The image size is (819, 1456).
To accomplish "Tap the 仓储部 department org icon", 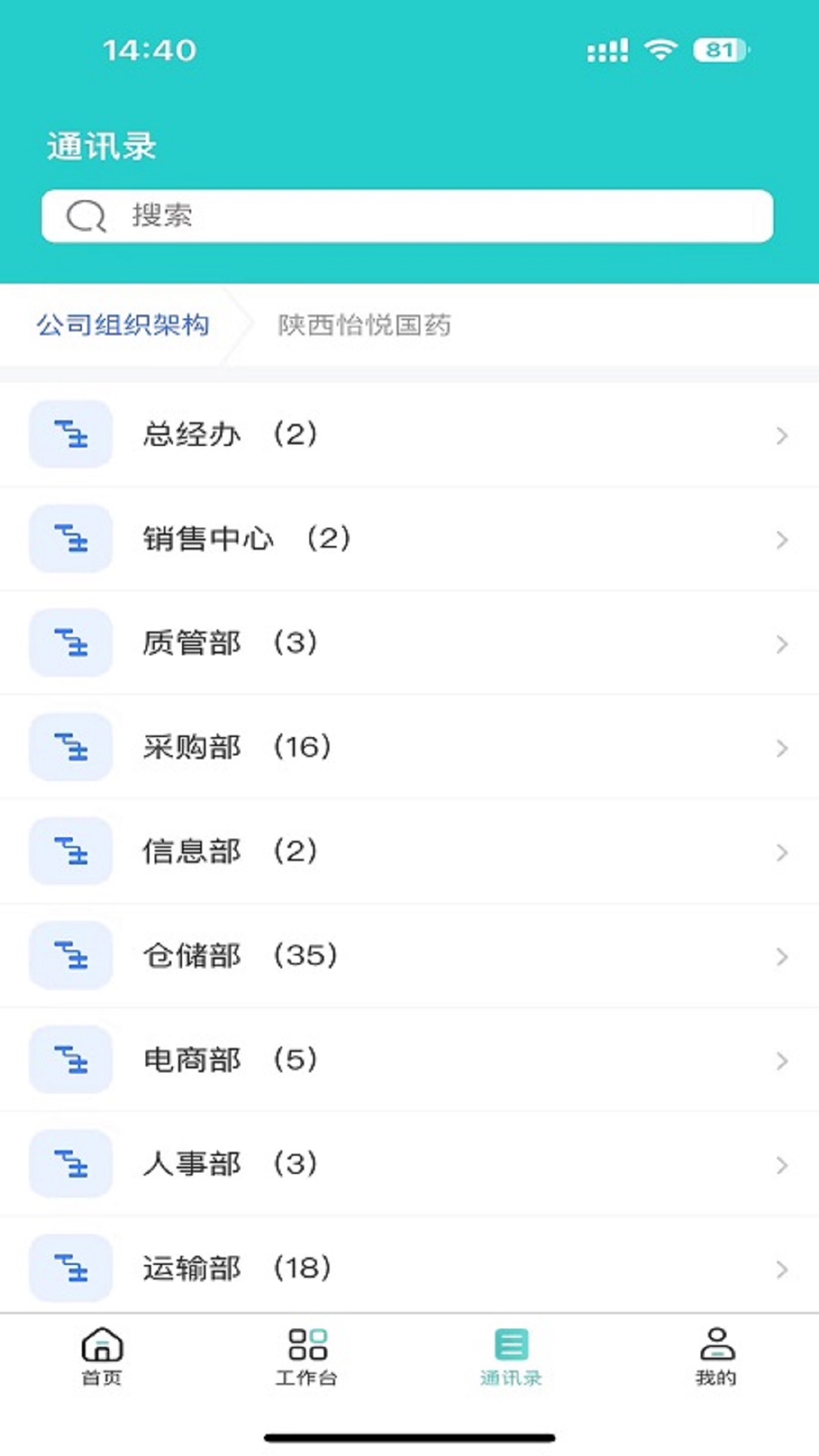I will (70, 955).
